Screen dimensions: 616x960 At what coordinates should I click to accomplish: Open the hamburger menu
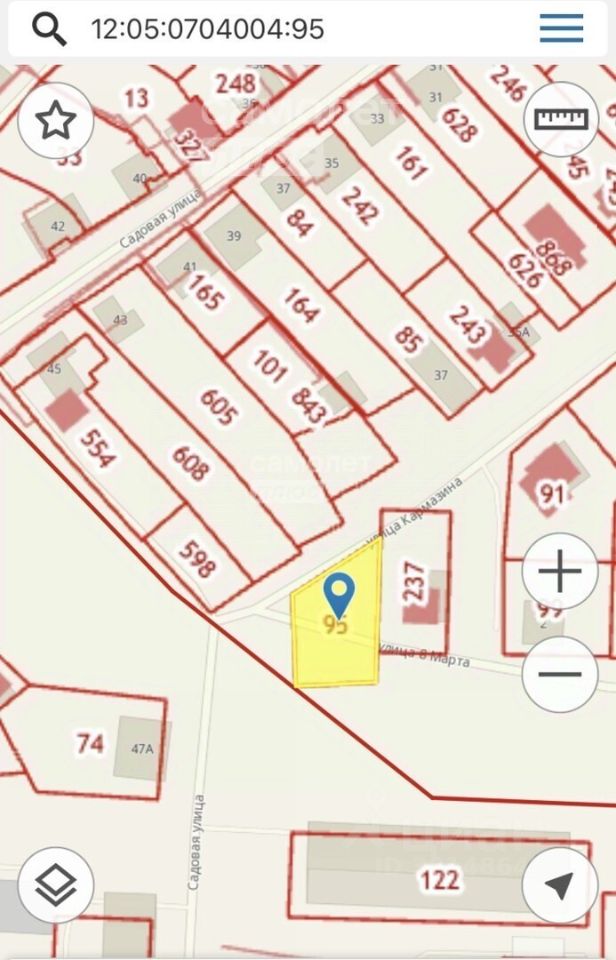click(561, 28)
